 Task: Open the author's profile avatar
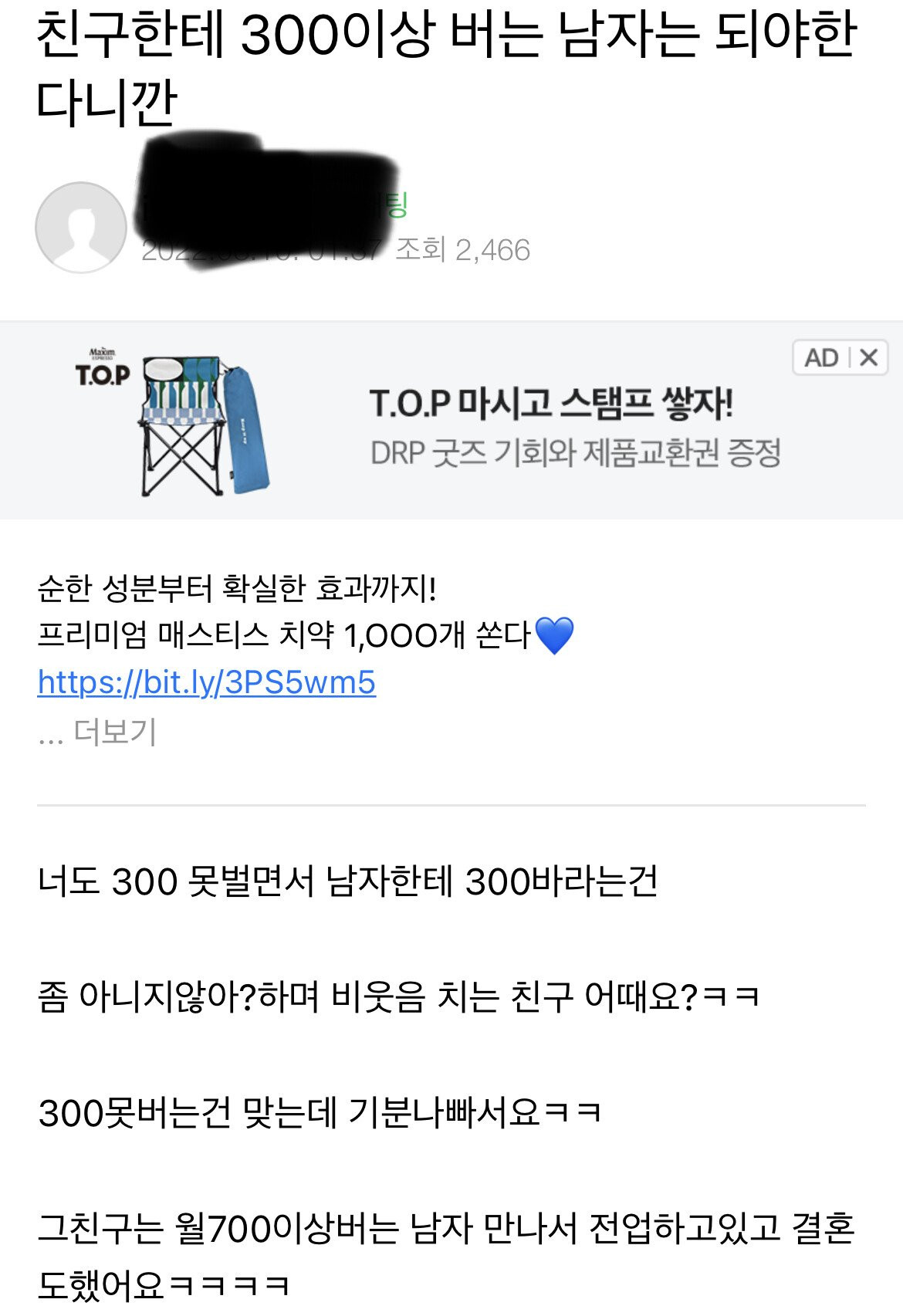(81, 228)
